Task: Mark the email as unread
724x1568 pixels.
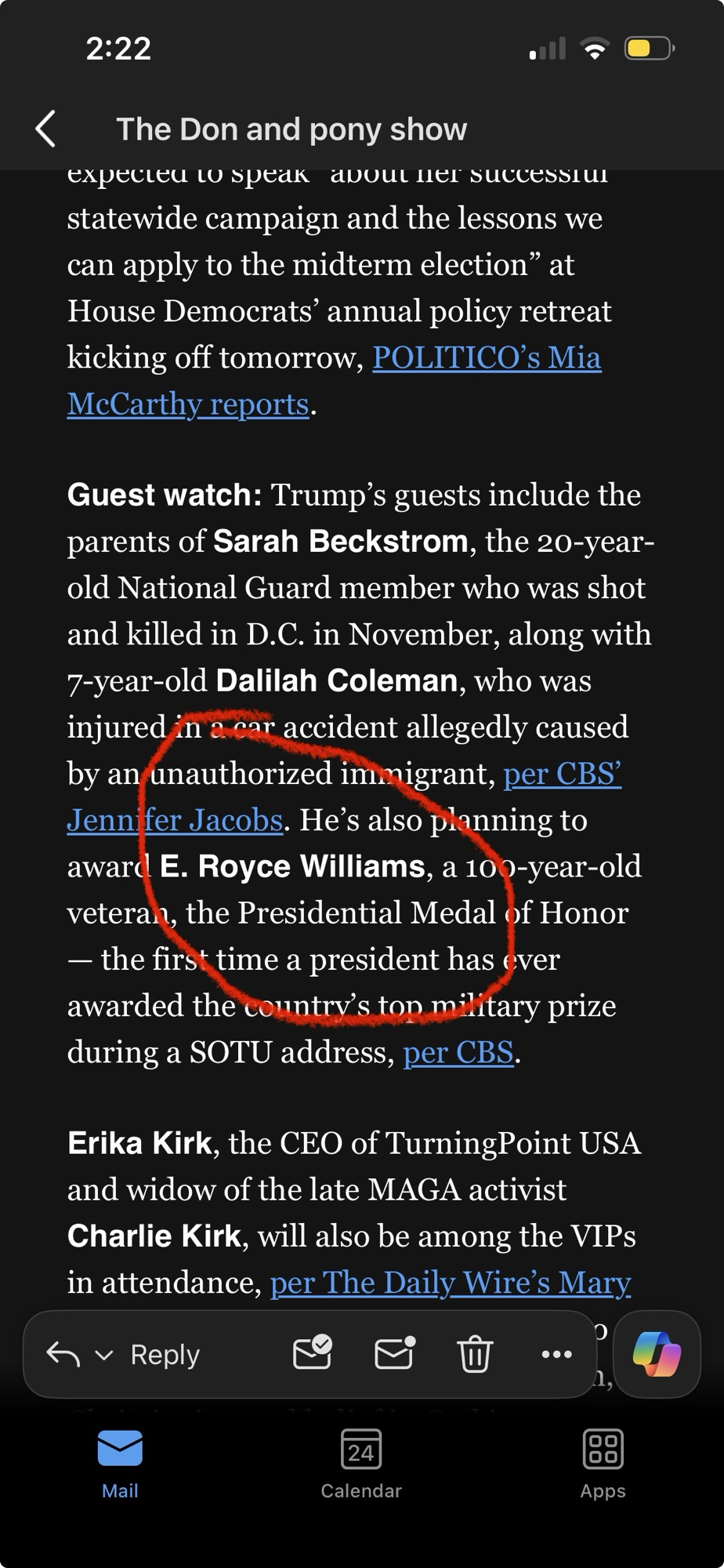Action: pyautogui.click(x=394, y=1353)
